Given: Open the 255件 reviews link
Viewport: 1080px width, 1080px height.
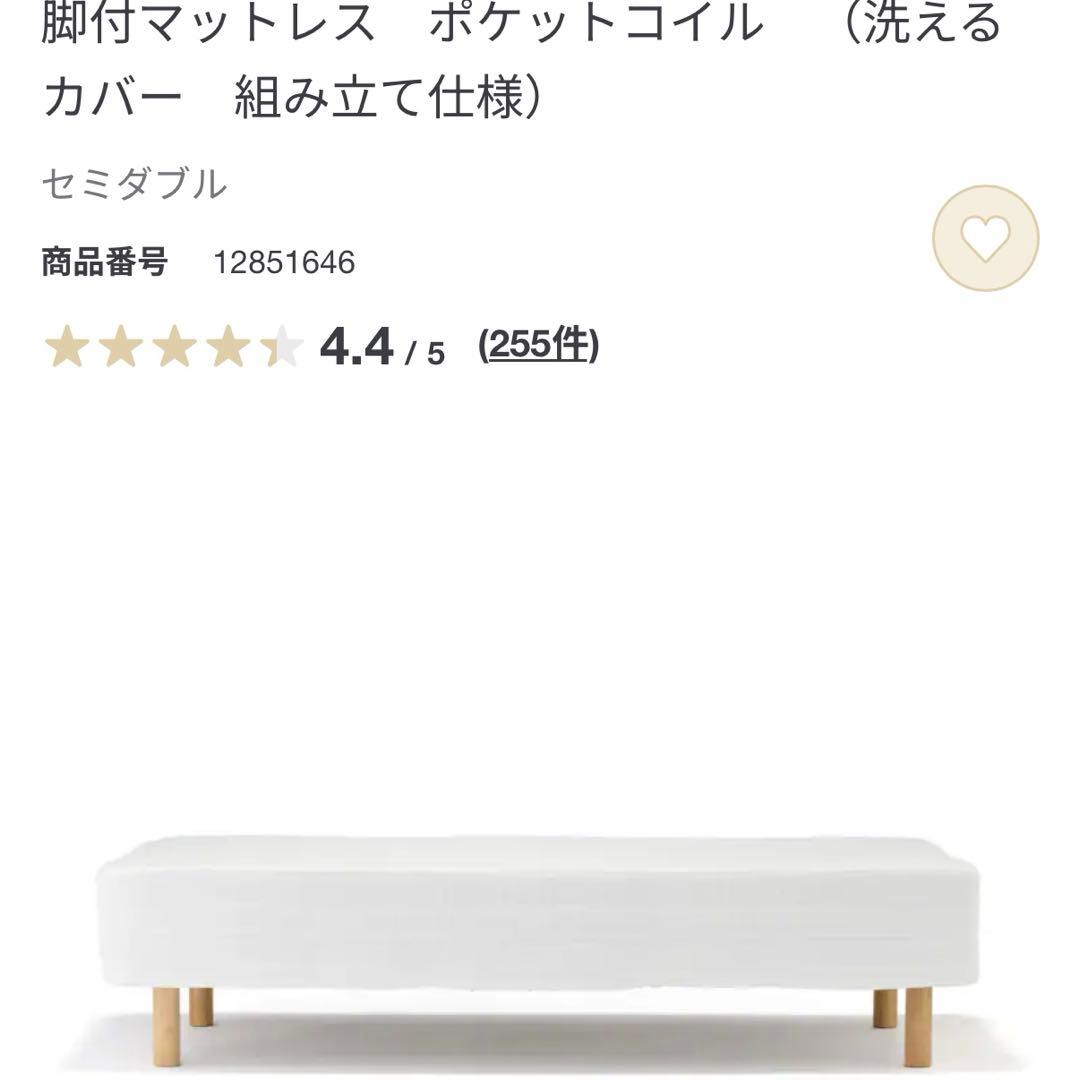Looking at the screenshot, I should [x=538, y=346].
